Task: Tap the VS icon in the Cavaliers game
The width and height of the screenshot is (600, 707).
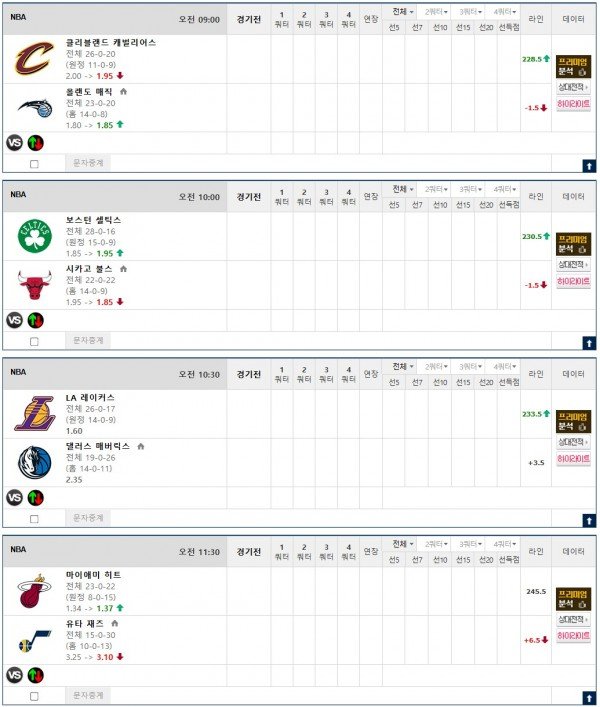Action: coord(15,142)
